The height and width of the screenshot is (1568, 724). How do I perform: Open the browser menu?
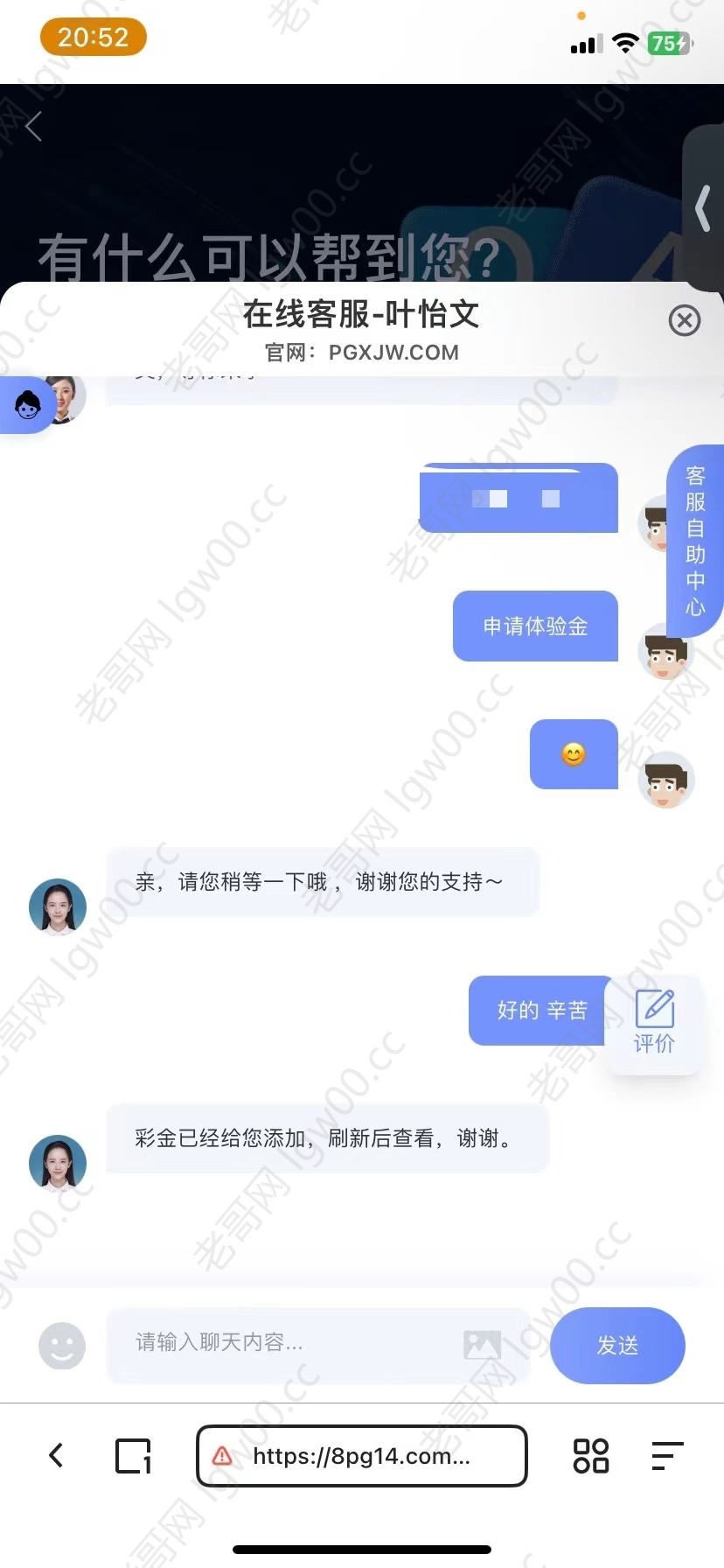tap(667, 1456)
